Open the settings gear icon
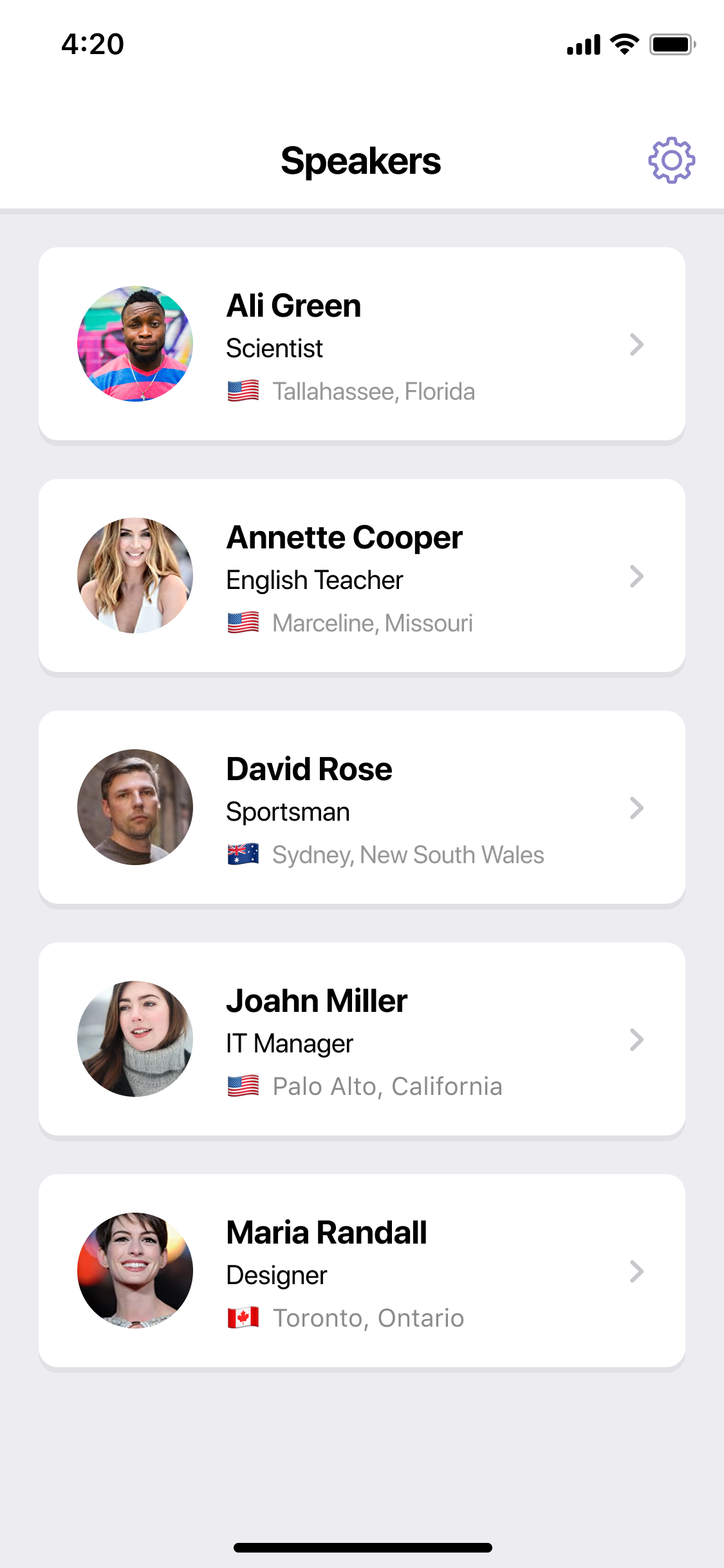Viewport: 724px width, 1568px height. [x=671, y=160]
